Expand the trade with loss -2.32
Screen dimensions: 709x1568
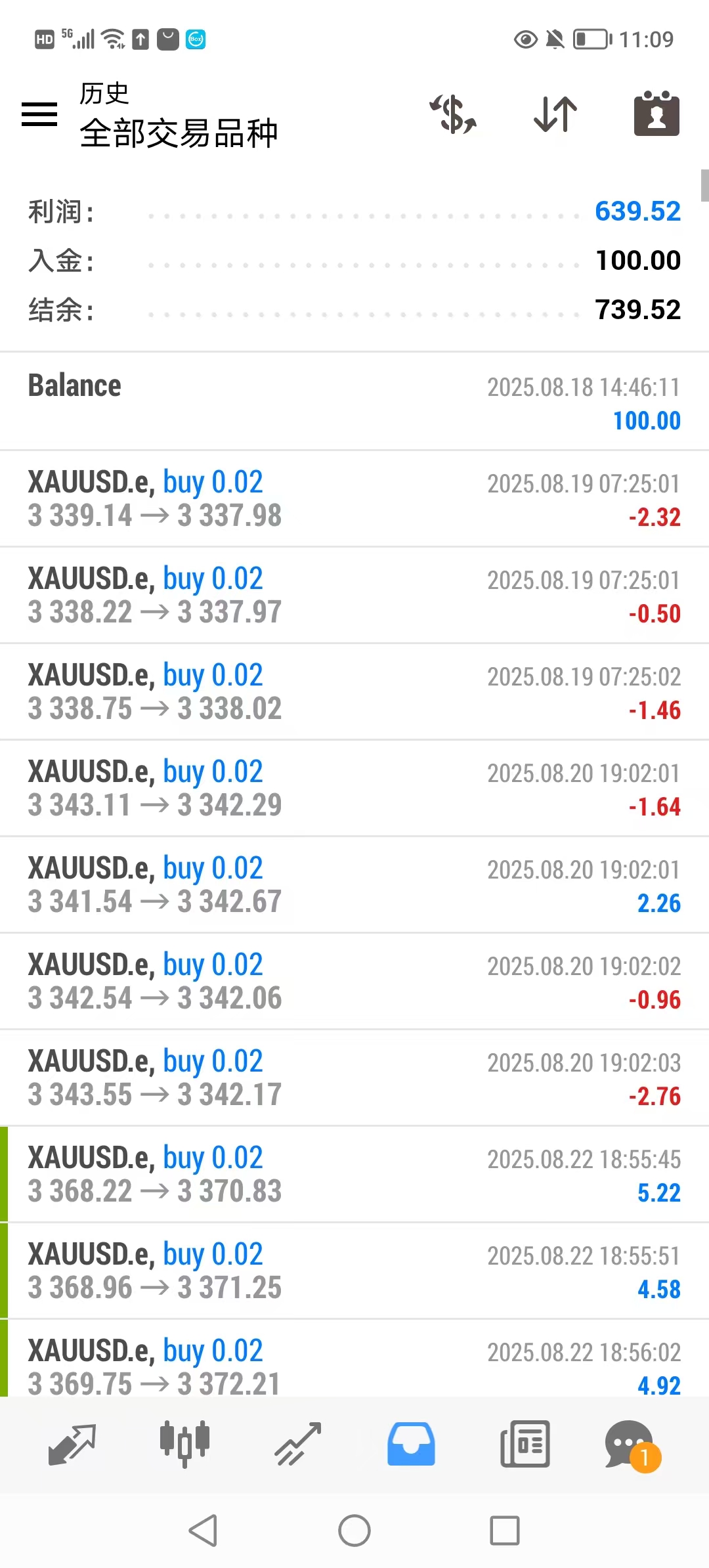click(x=354, y=499)
